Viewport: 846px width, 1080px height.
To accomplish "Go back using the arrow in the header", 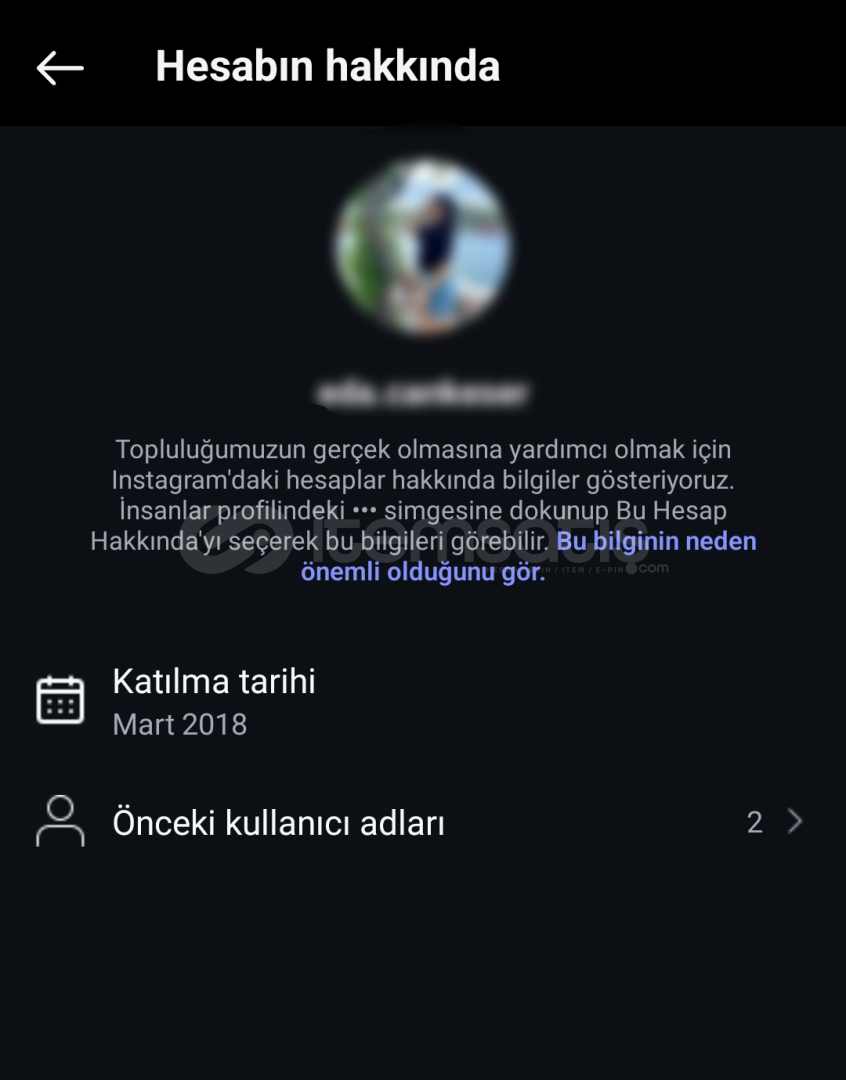I will (60, 68).
